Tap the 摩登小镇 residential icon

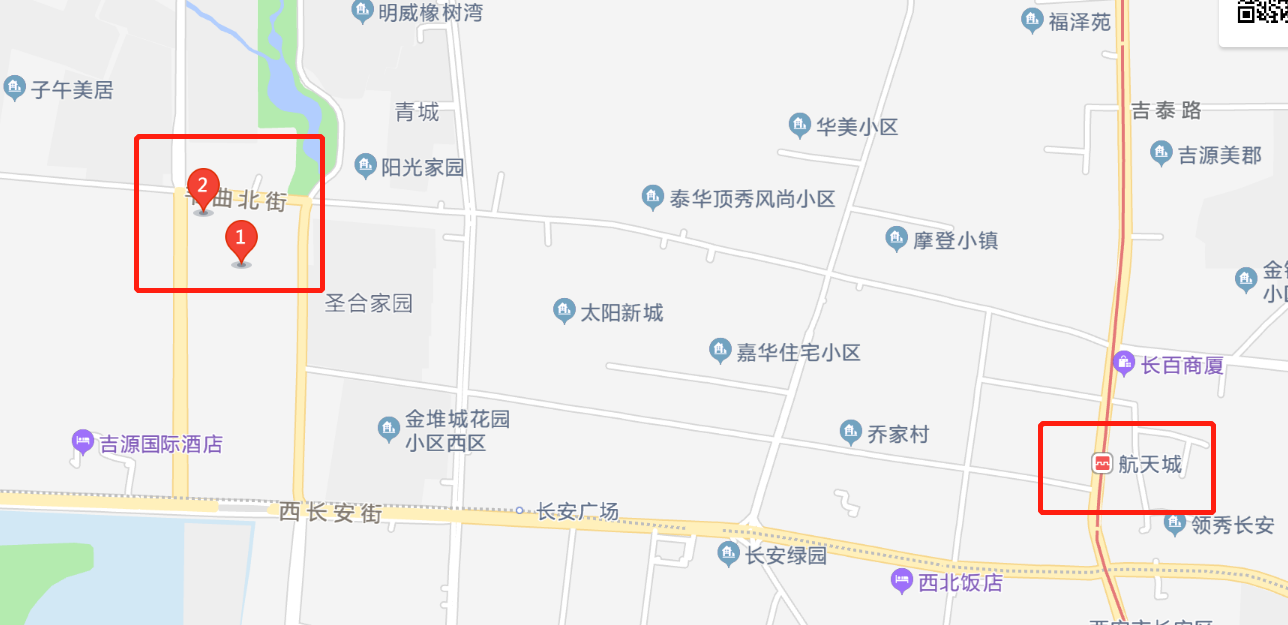pyautogui.click(x=896, y=238)
